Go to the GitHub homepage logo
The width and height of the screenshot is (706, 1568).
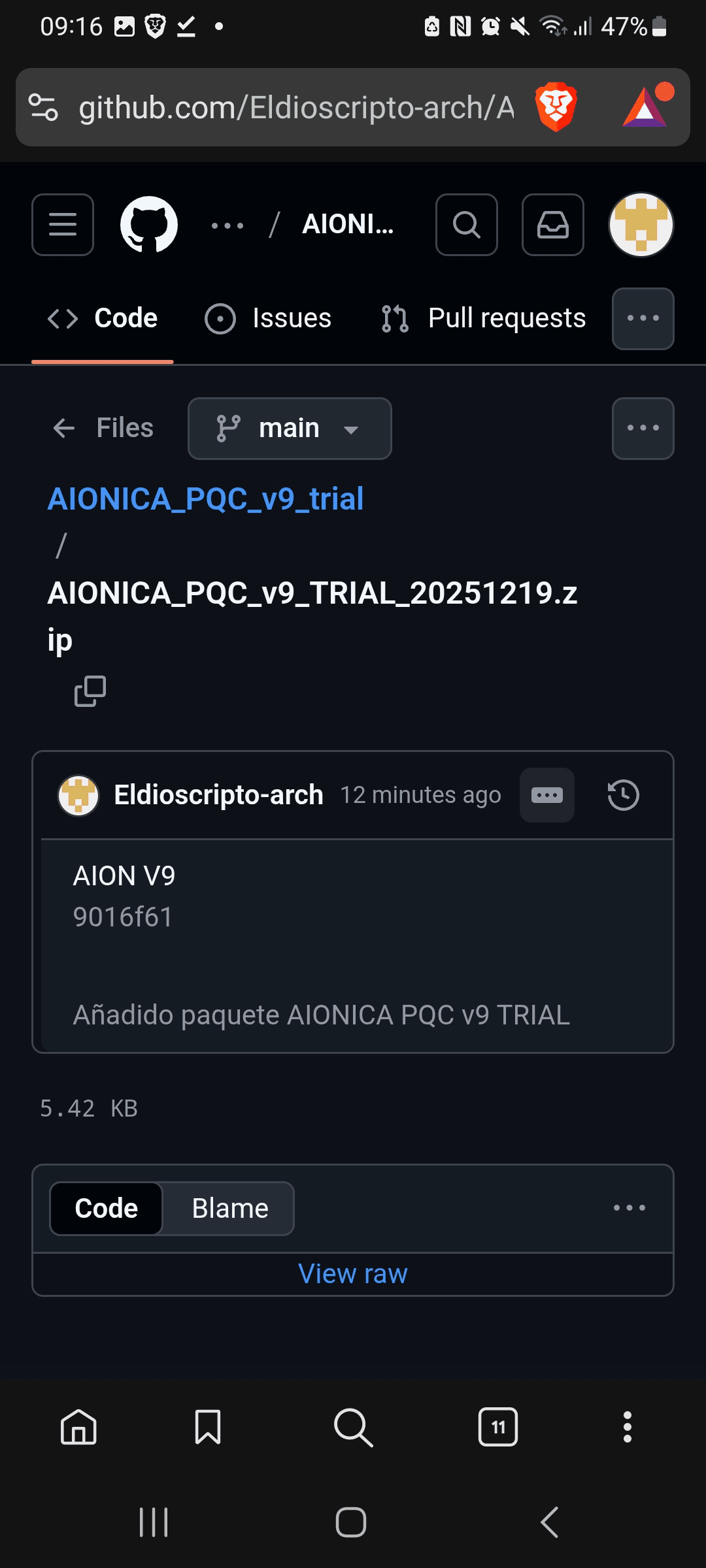[149, 225]
